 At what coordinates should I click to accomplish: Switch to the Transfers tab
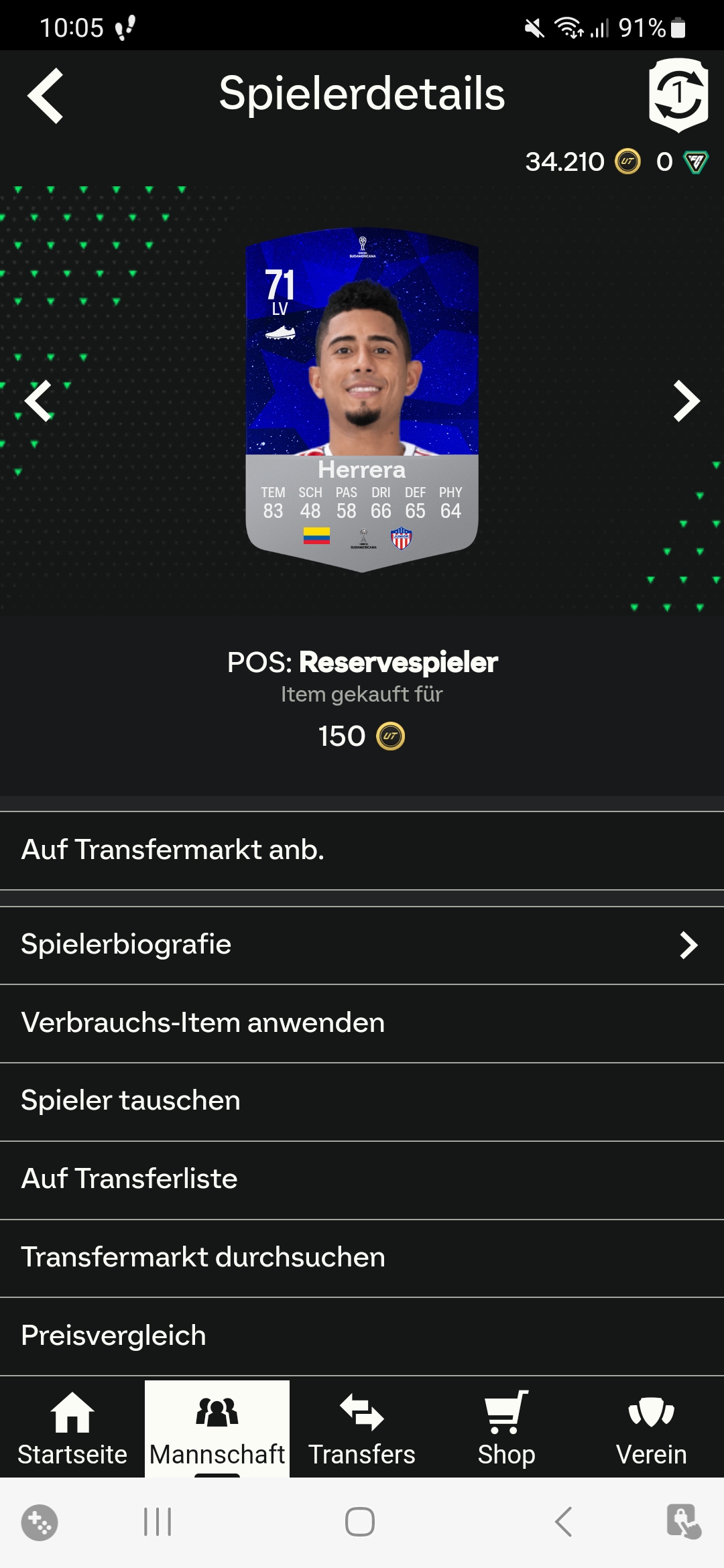pos(362,1429)
